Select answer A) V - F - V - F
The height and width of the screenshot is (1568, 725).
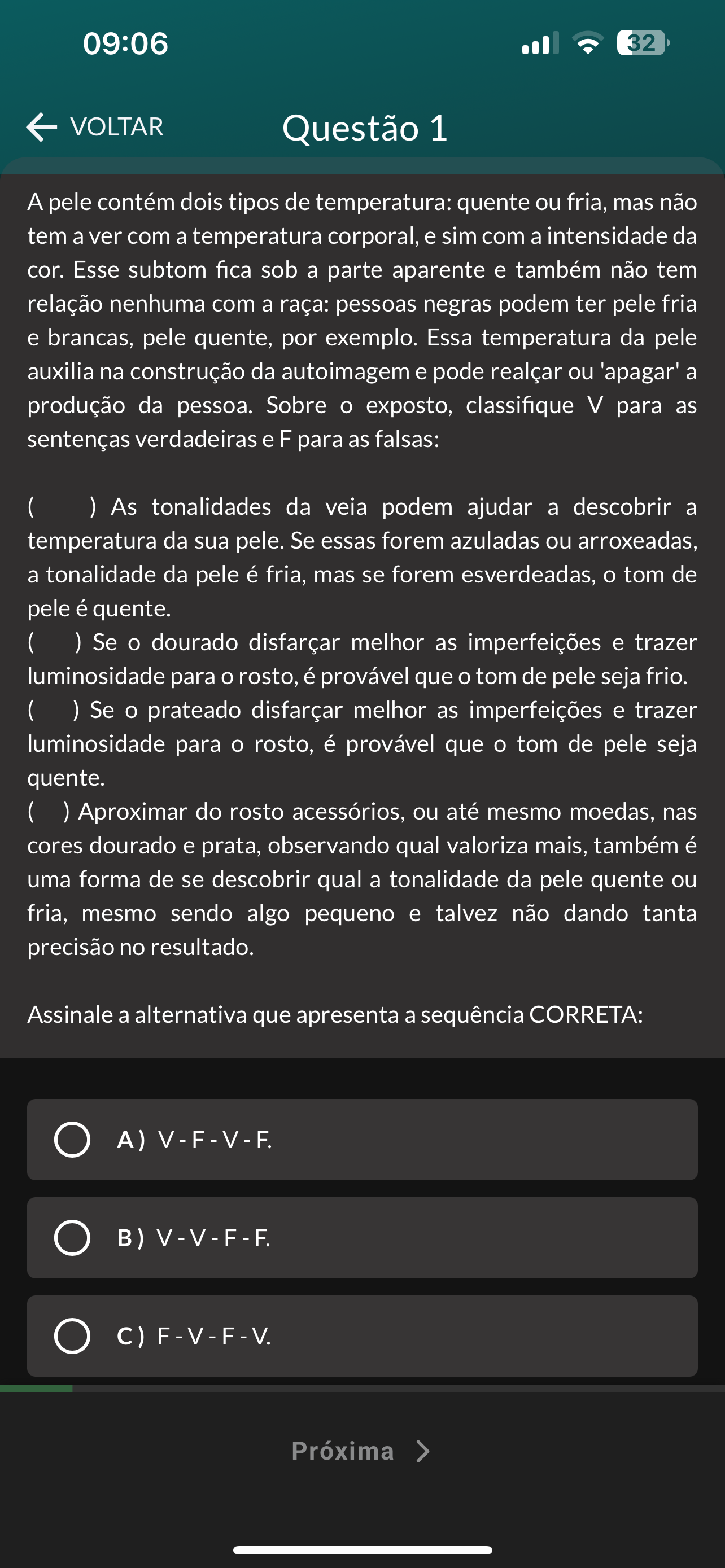pos(72,1140)
